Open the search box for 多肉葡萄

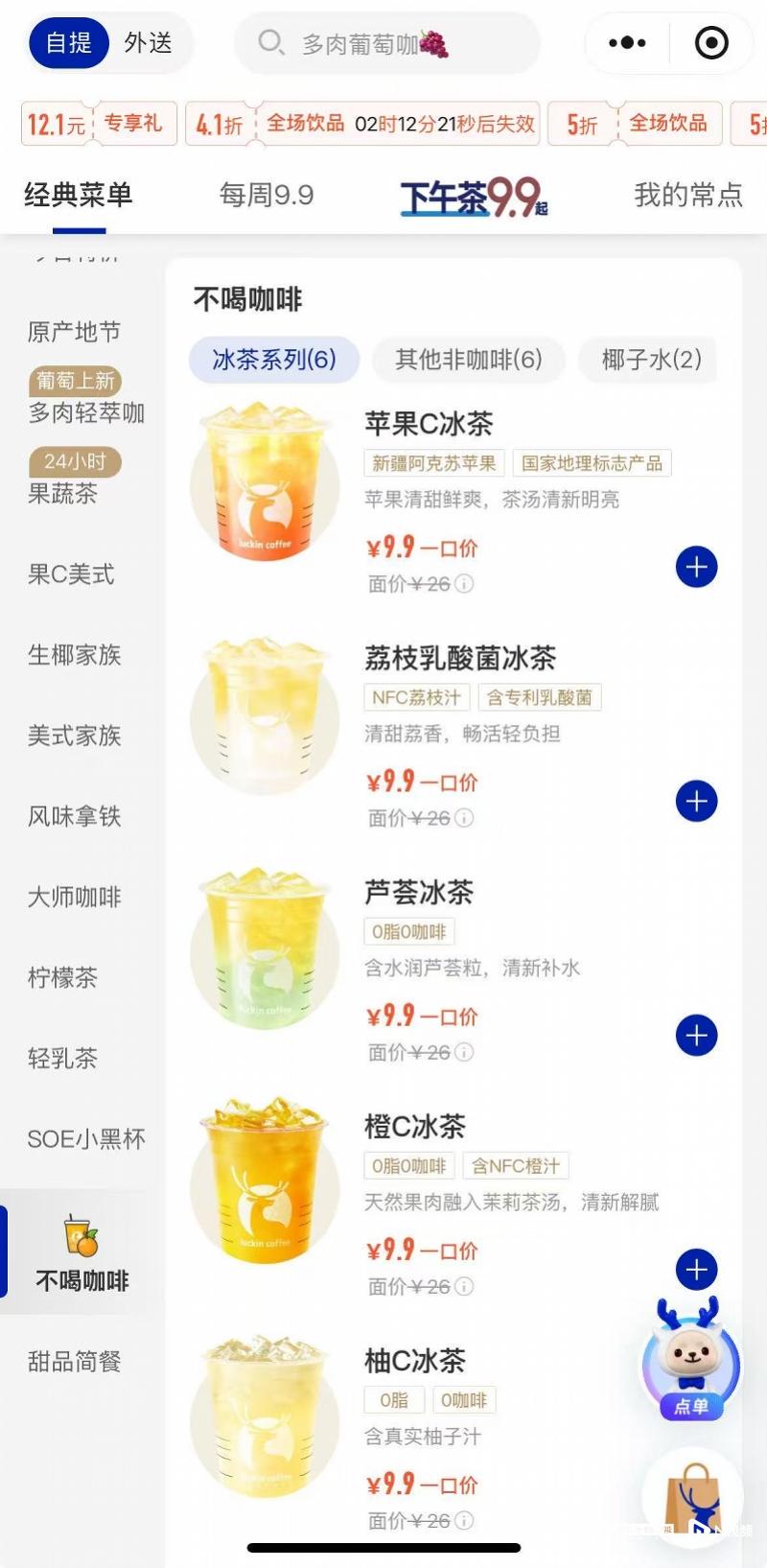click(386, 43)
